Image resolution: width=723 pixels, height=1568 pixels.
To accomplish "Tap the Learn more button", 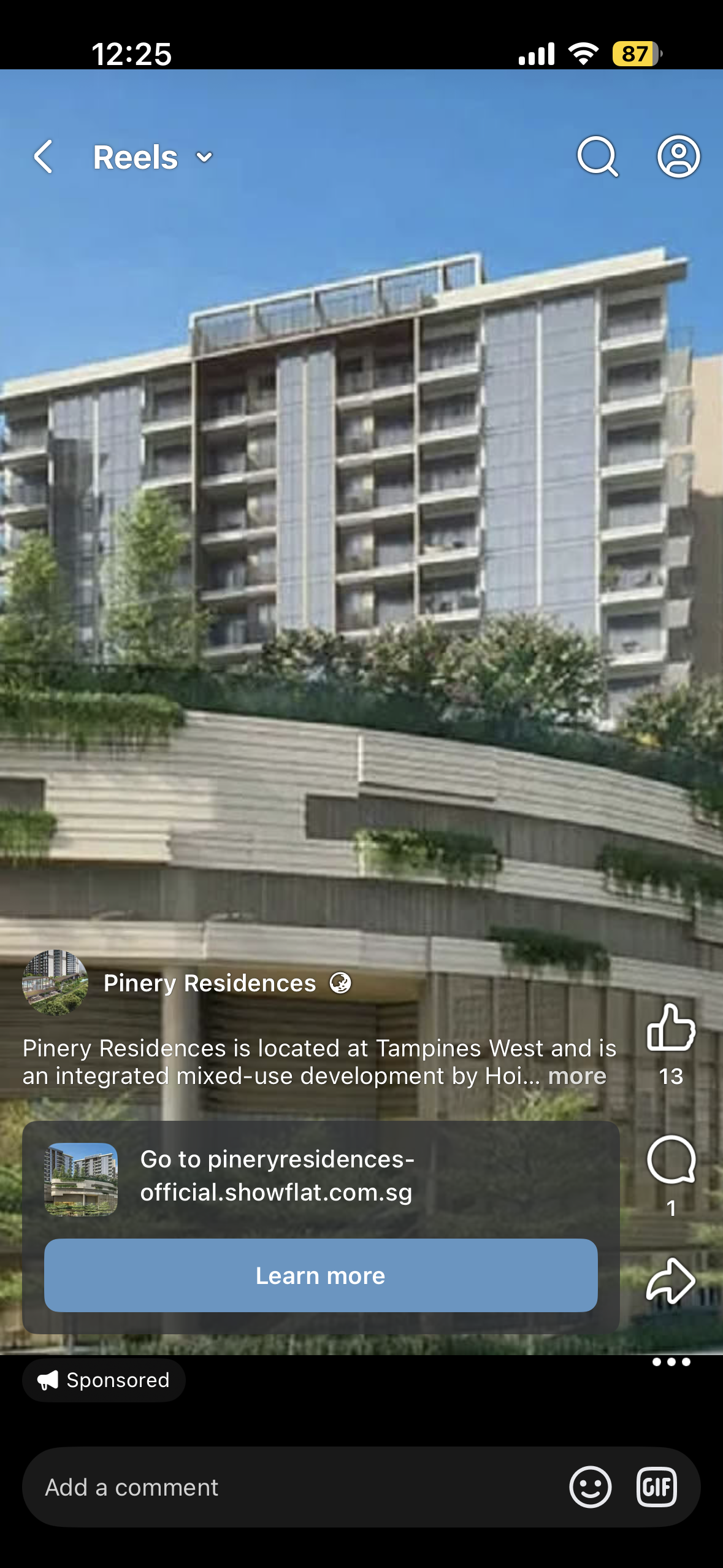I will point(321,1275).
